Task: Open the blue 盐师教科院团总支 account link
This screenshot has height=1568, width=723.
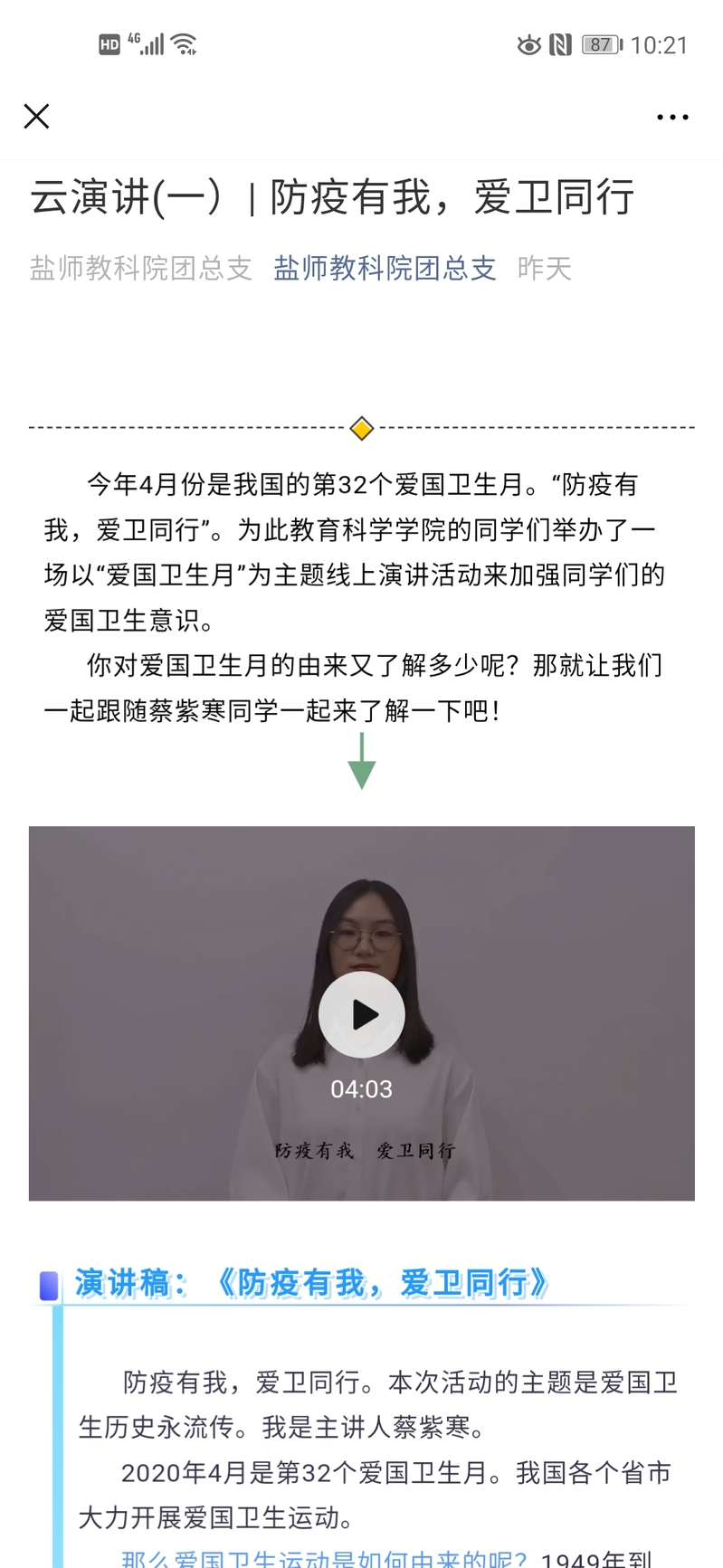Action: point(385,268)
